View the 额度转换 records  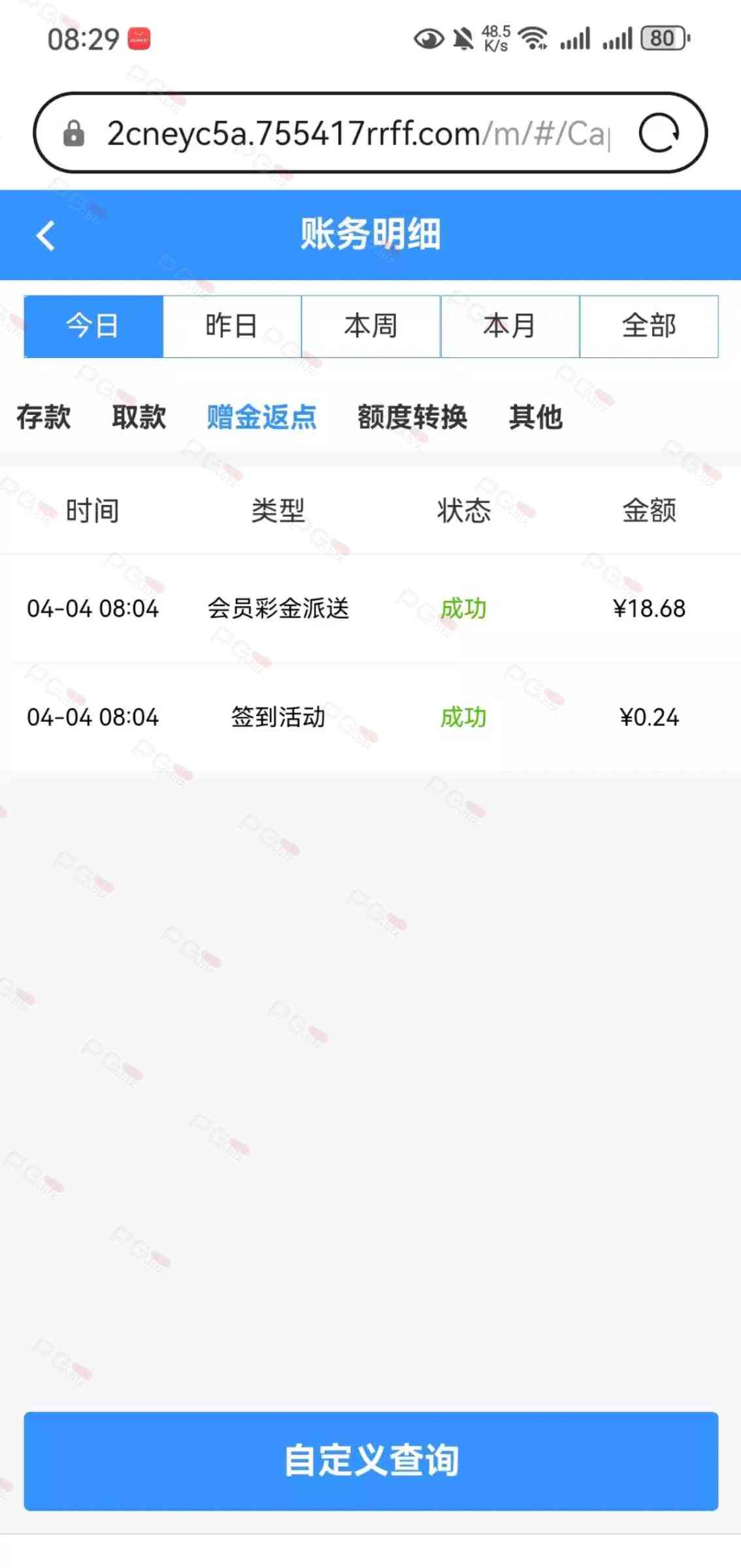(x=412, y=417)
